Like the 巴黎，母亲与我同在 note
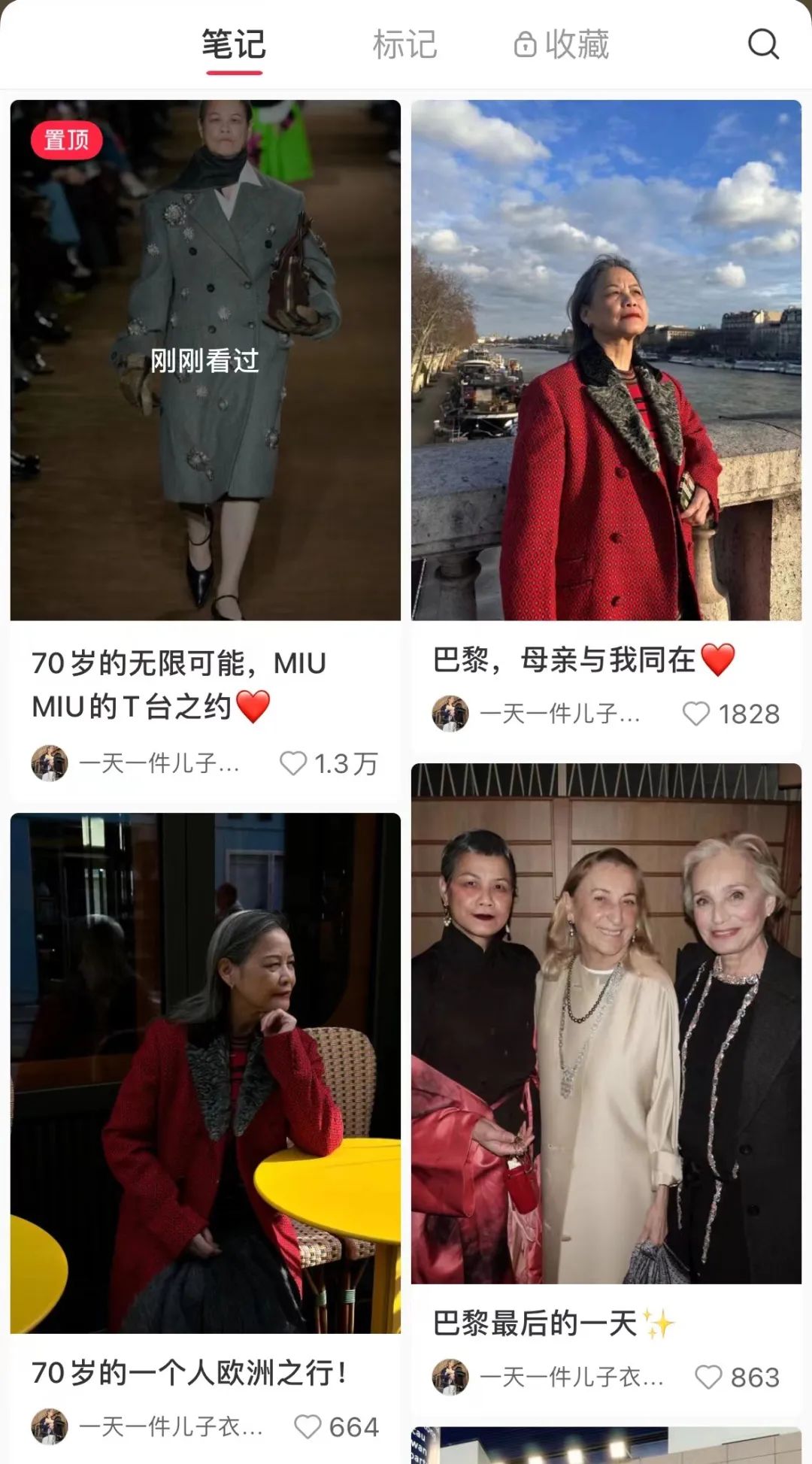Screen dimensions: 812x1464 click(x=695, y=714)
